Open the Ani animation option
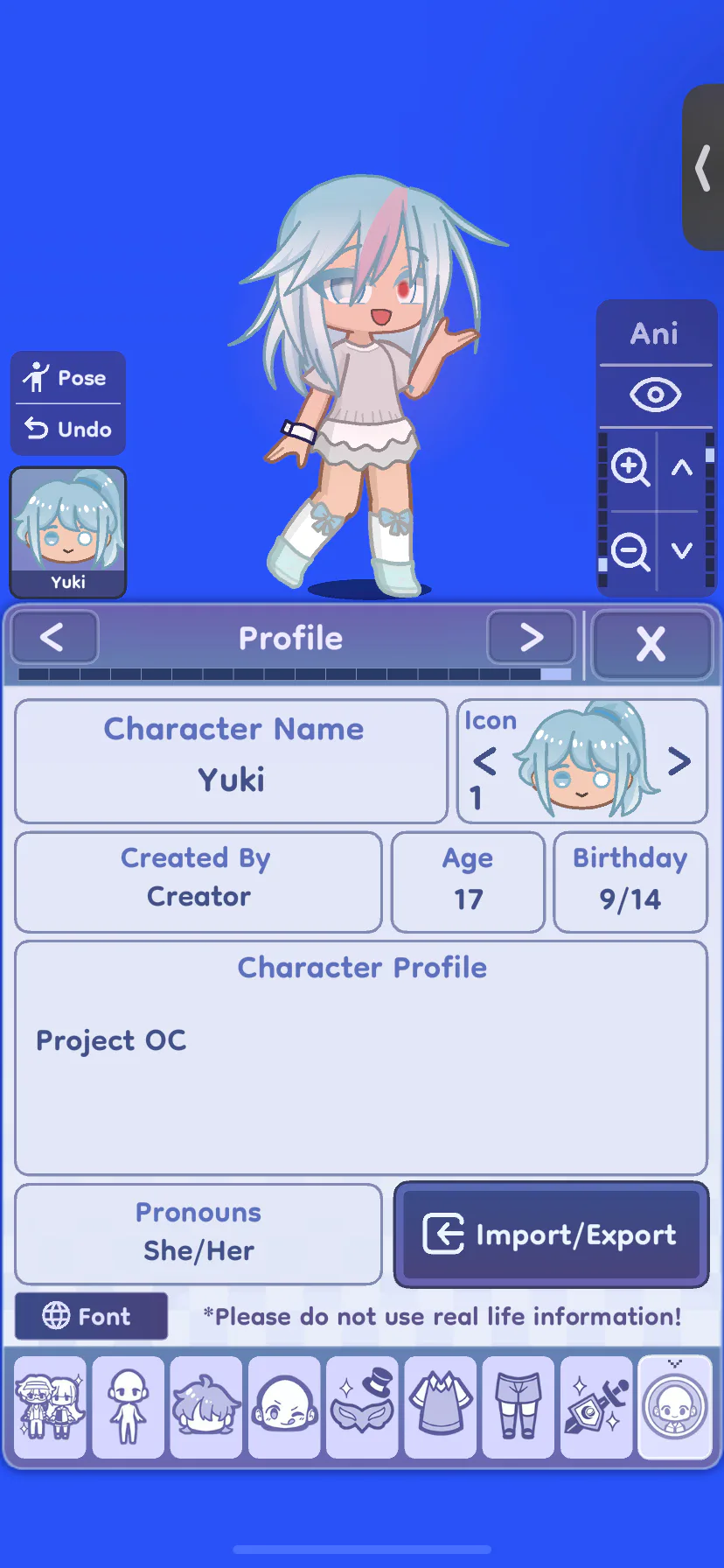This screenshot has width=724, height=1568. click(655, 333)
